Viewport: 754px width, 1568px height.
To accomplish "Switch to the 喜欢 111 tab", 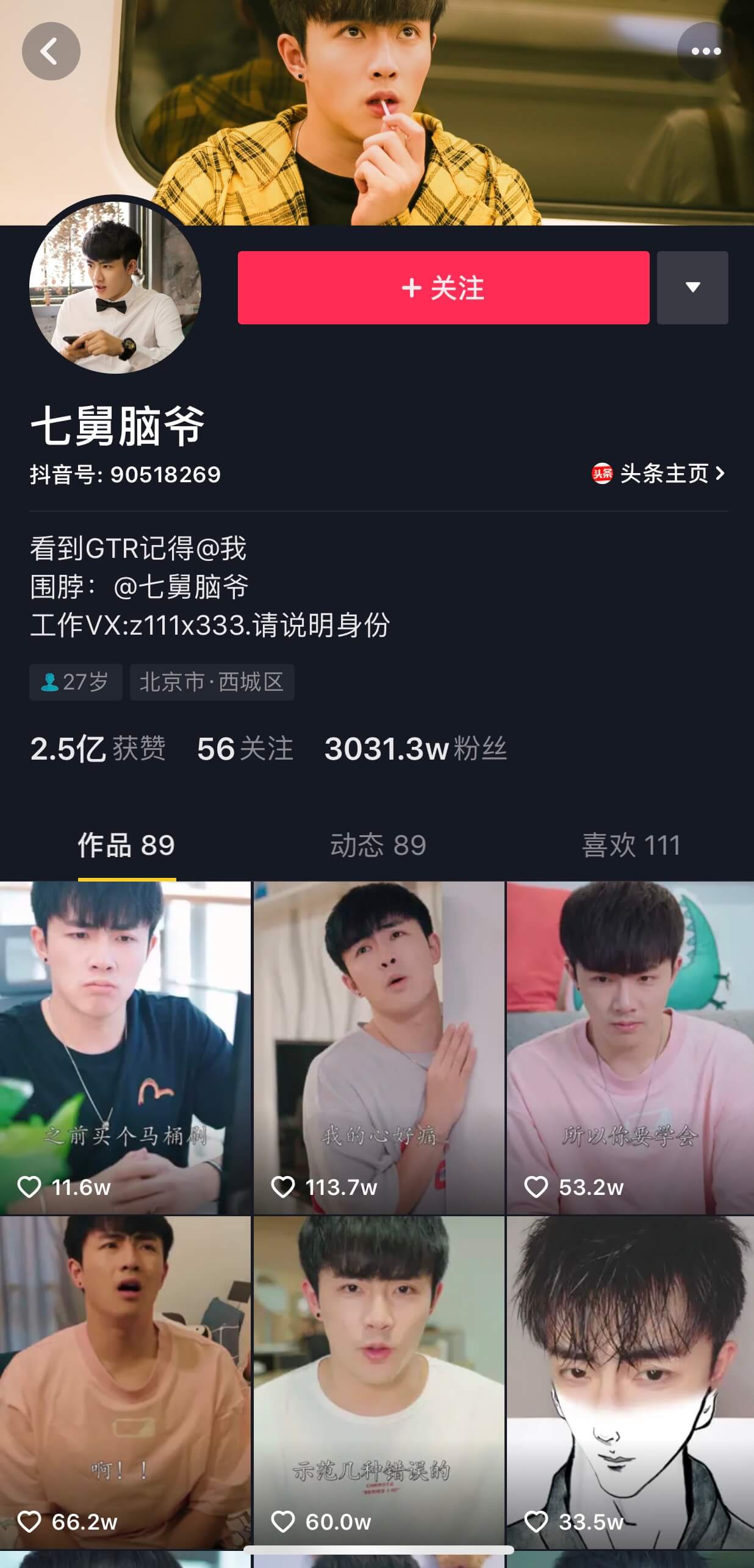I will [630, 846].
